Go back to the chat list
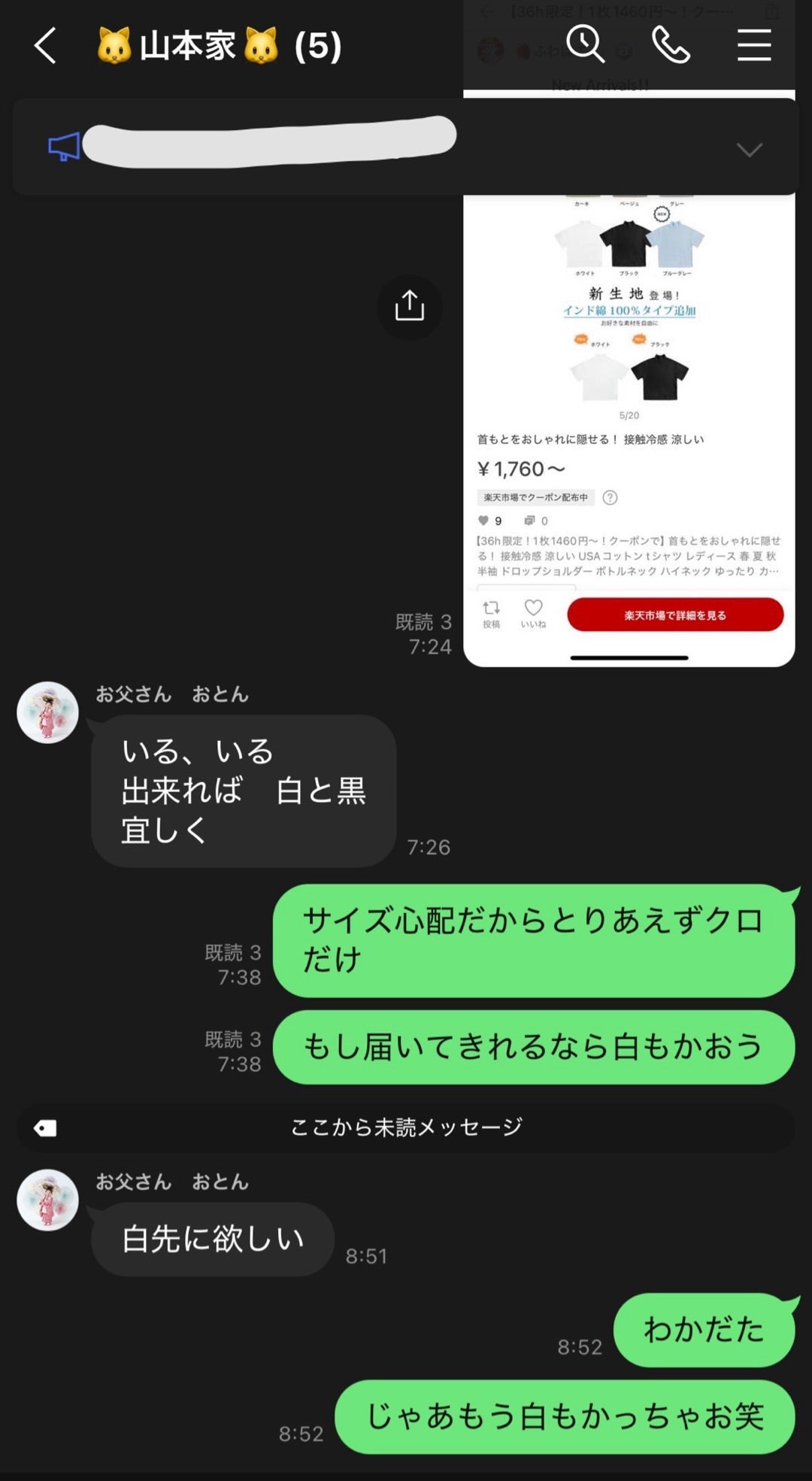Viewport: 812px width, 1481px height. 45,46
